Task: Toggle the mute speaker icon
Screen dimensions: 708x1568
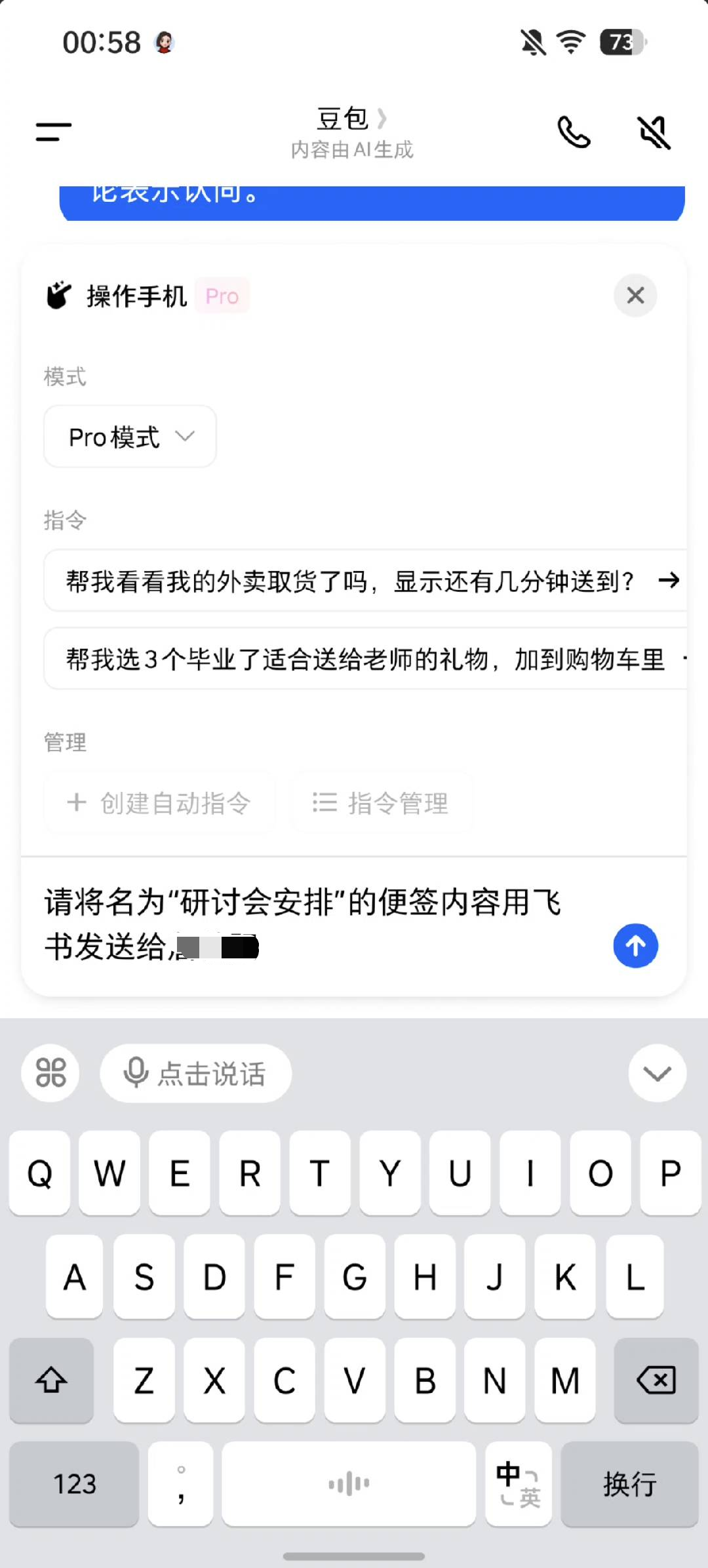Action: (654, 132)
